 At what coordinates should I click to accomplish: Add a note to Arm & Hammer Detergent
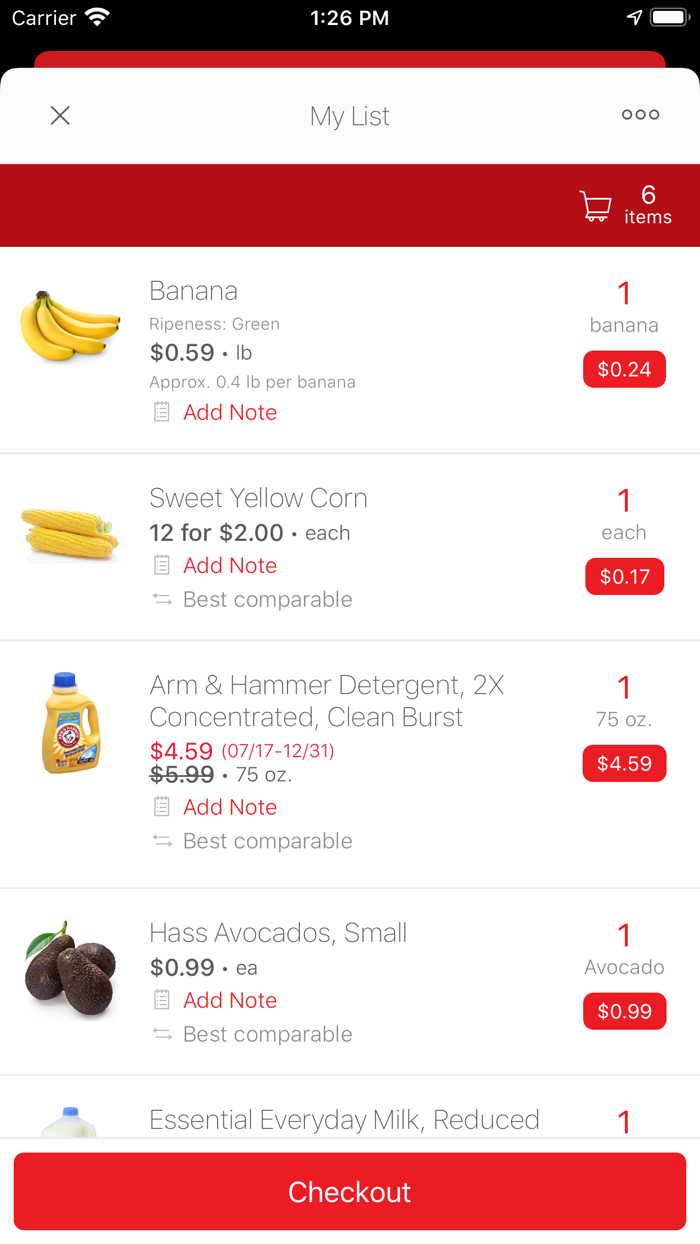click(x=229, y=807)
